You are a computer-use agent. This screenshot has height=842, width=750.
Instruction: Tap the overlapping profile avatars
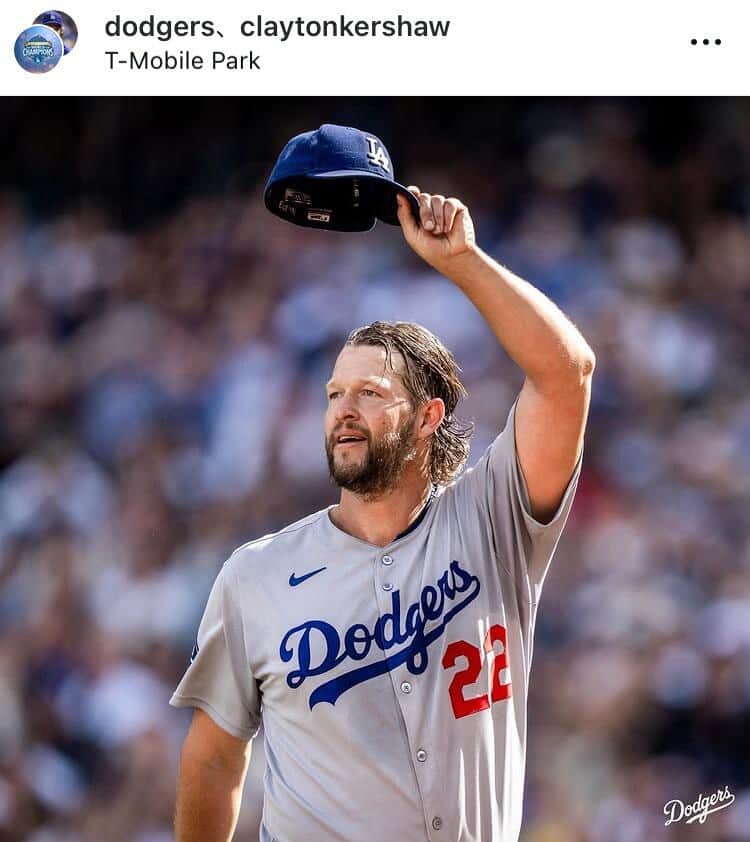(45, 42)
